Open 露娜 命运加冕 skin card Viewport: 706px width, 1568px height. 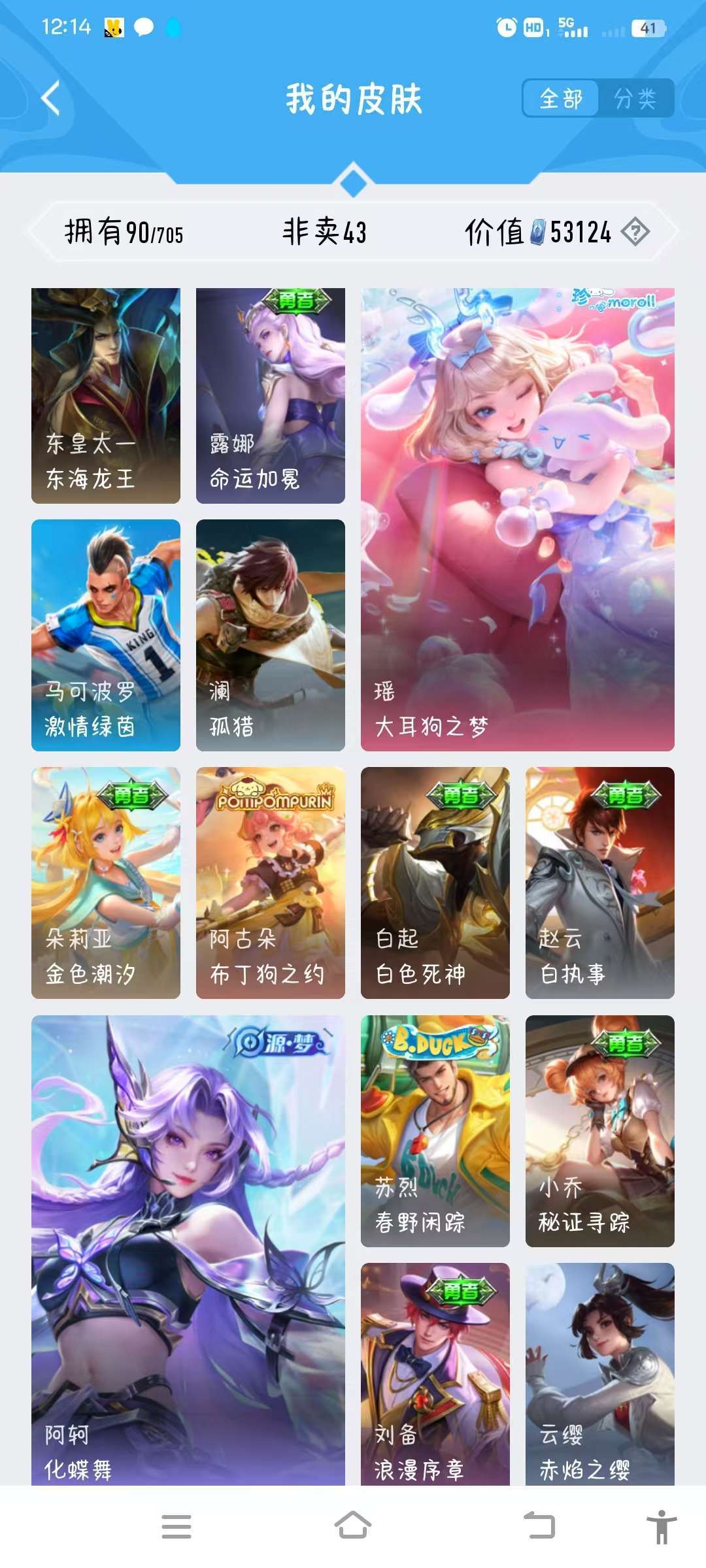[271, 396]
